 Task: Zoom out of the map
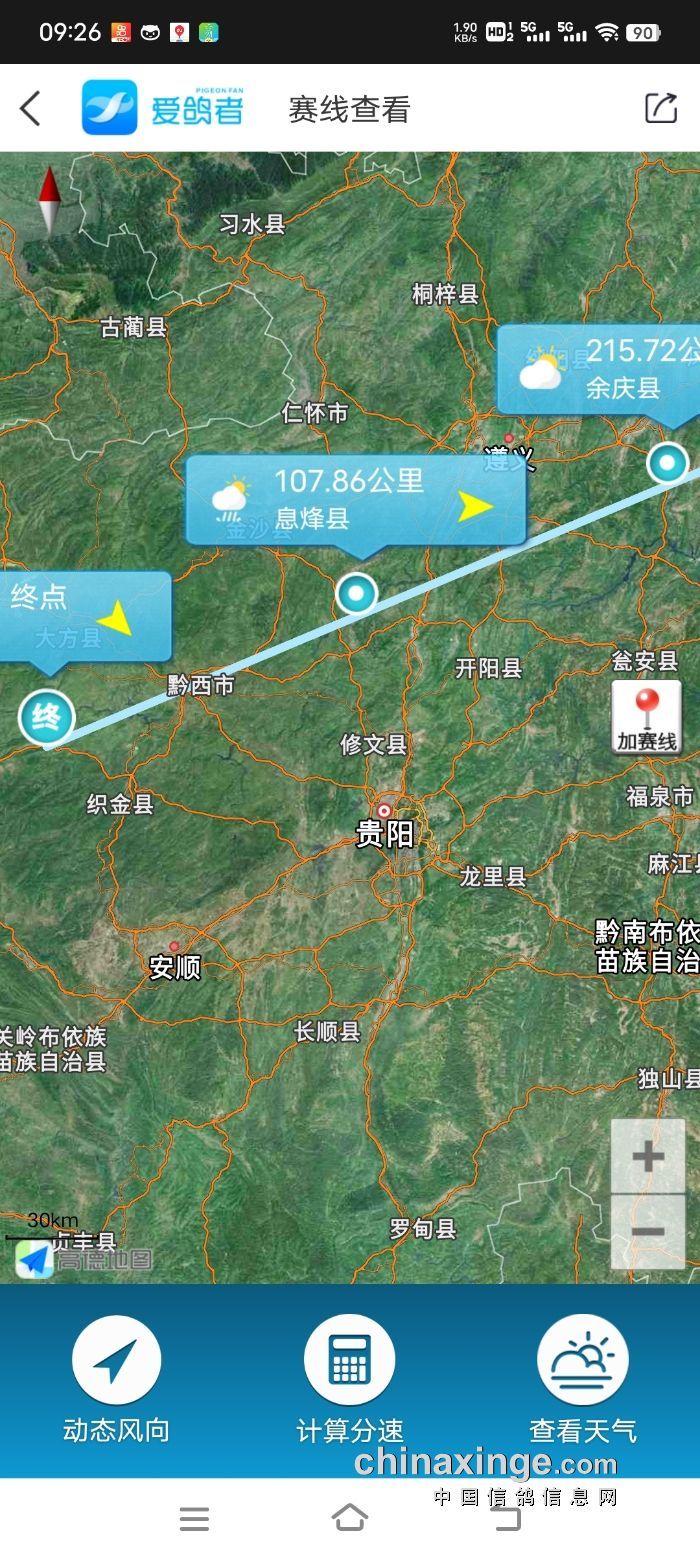tap(648, 1232)
